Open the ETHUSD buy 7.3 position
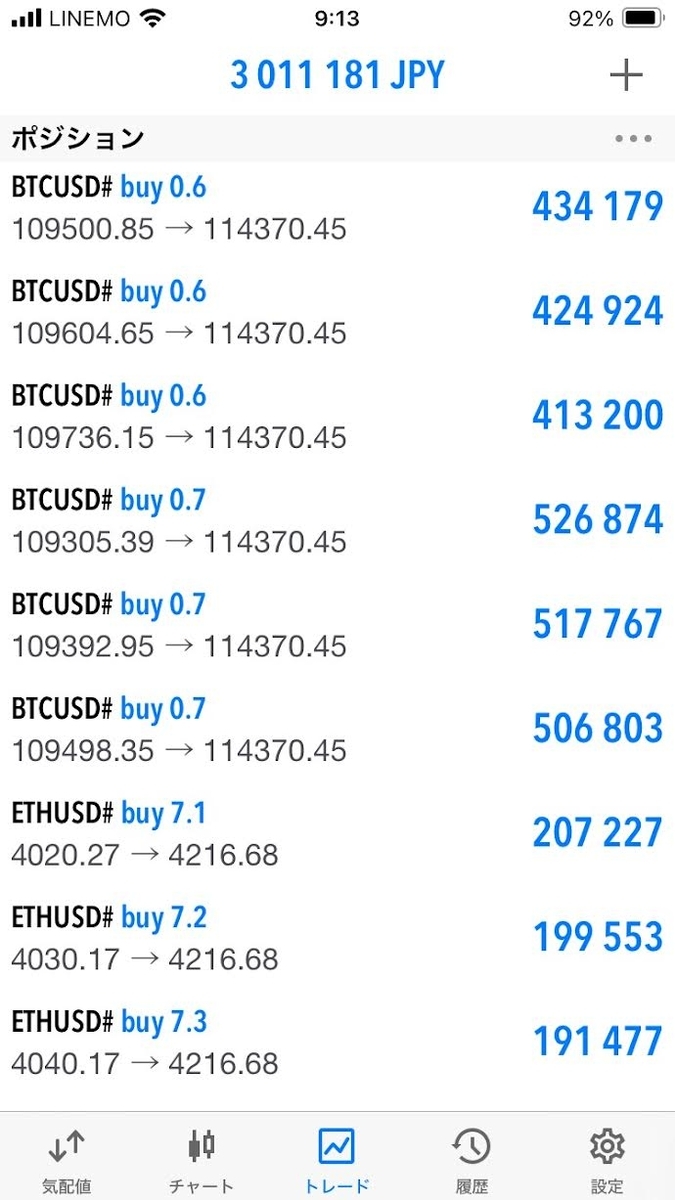Viewport: 675px width, 1200px height. coord(337,1041)
